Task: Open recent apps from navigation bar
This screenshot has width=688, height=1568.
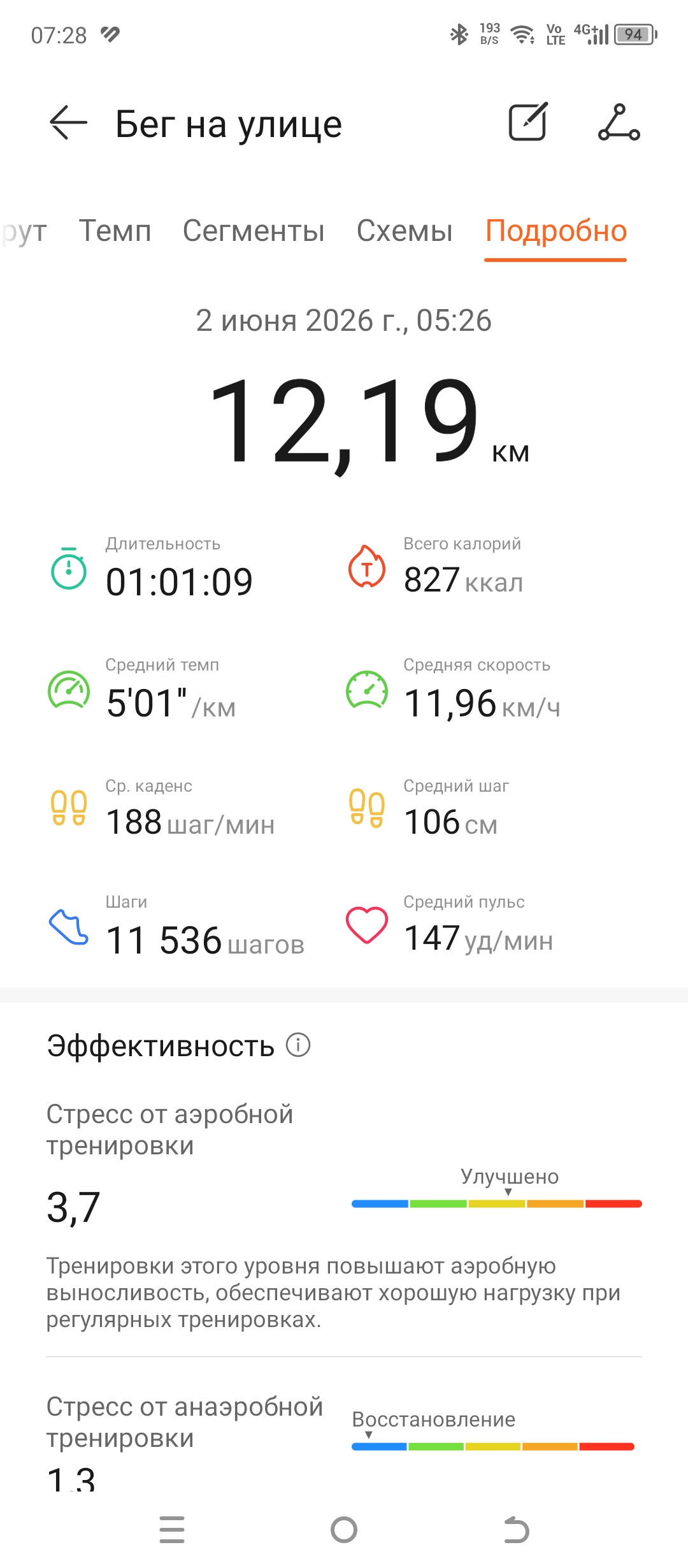Action: point(172,1530)
